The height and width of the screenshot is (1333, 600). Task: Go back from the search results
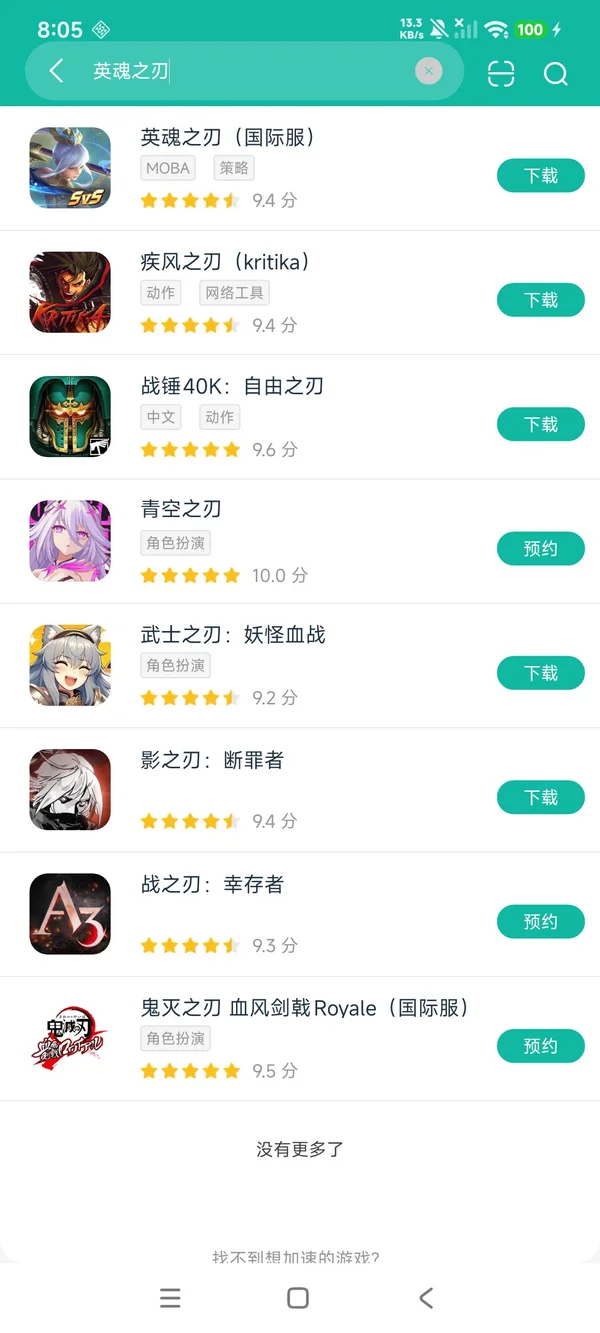click(57, 71)
